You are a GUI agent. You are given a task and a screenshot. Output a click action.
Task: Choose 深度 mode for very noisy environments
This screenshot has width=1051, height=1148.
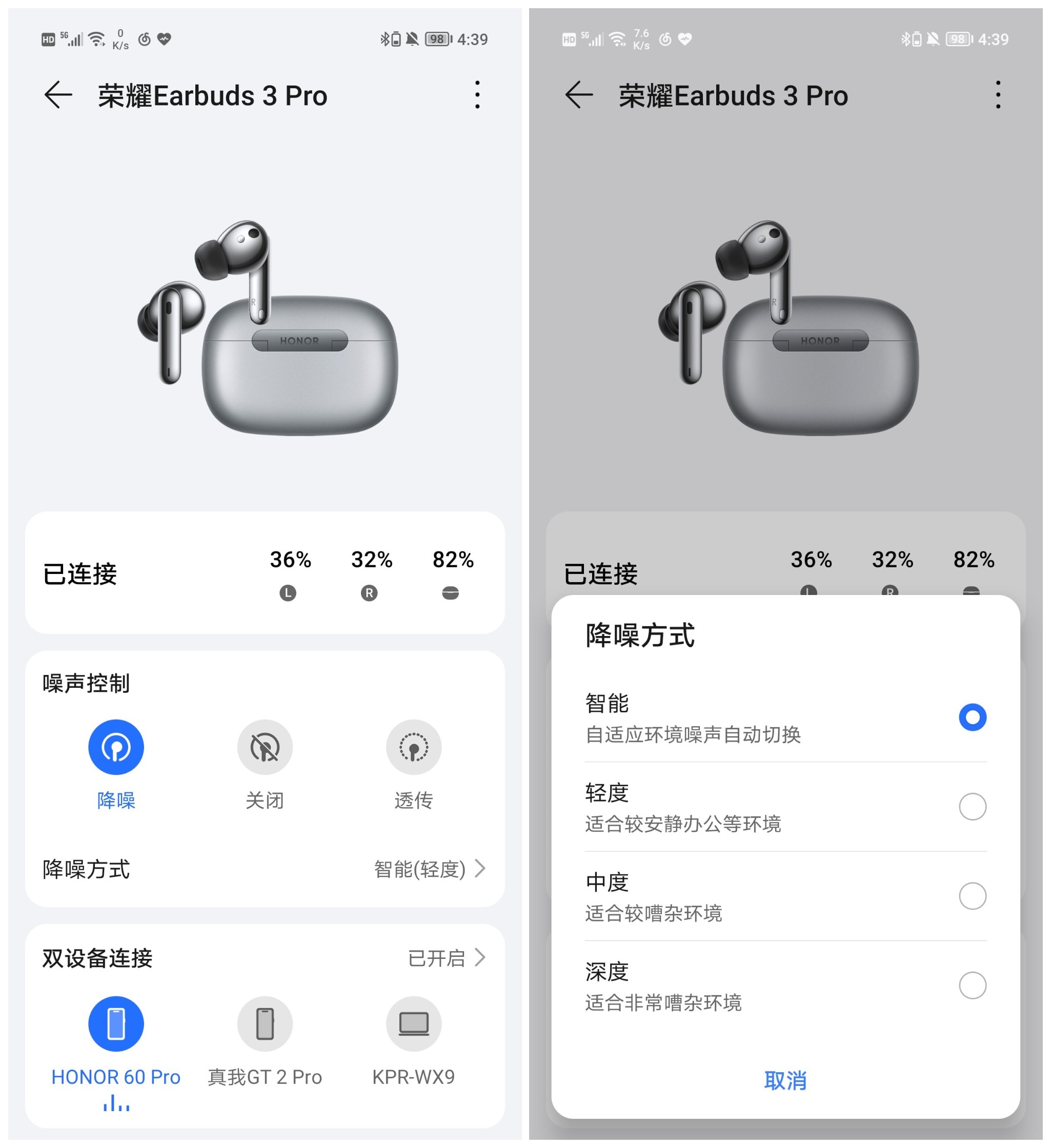(973, 986)
